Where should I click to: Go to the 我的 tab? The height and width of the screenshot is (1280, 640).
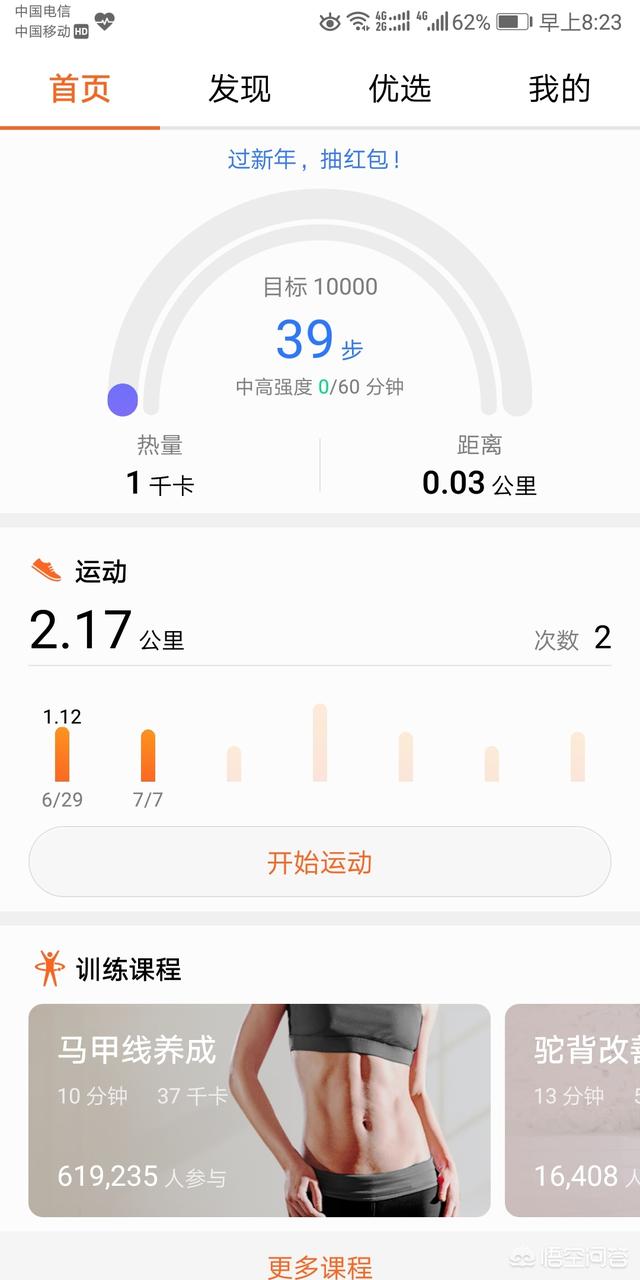coord(559,90)
